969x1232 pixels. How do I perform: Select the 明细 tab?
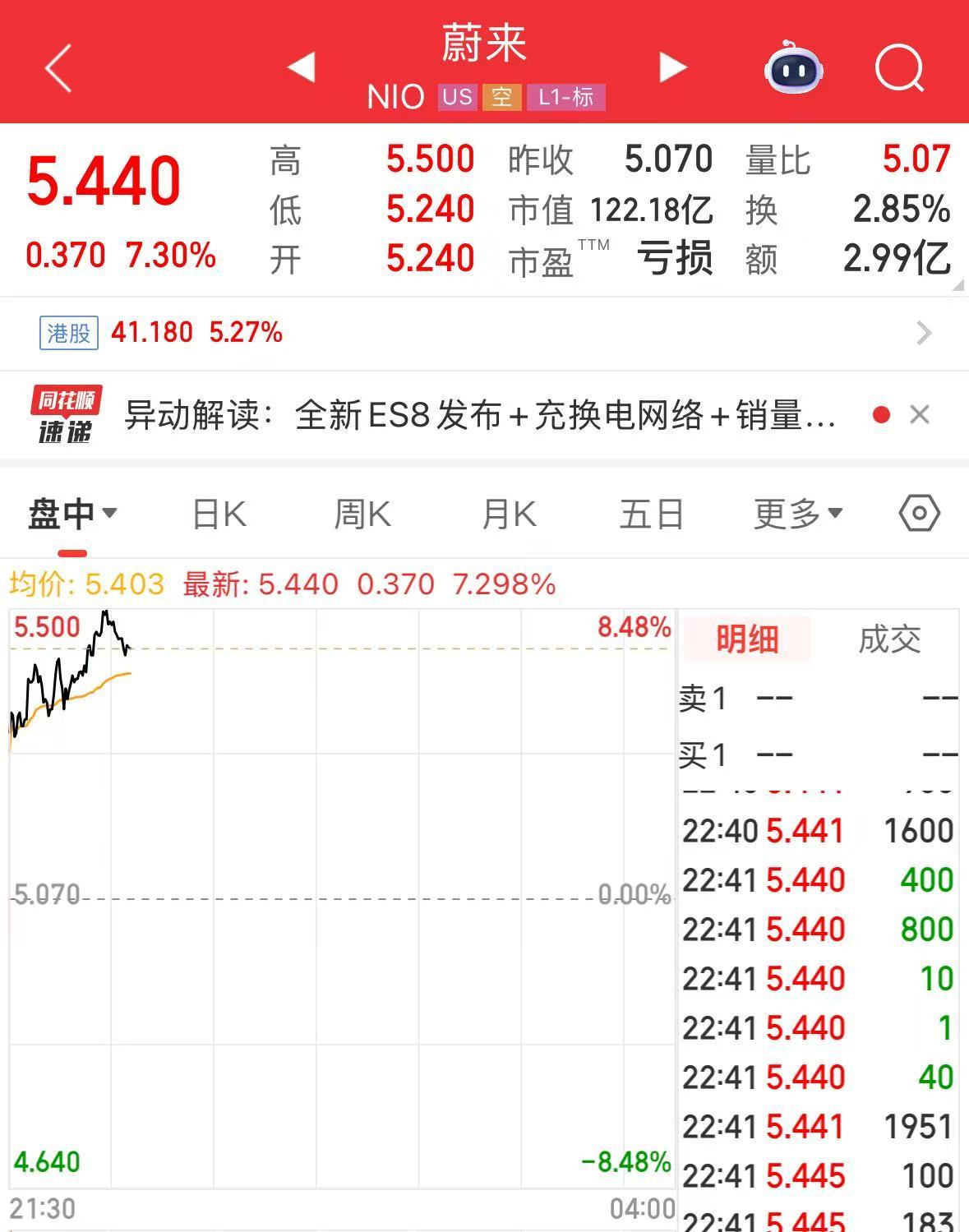pos(746,639)
